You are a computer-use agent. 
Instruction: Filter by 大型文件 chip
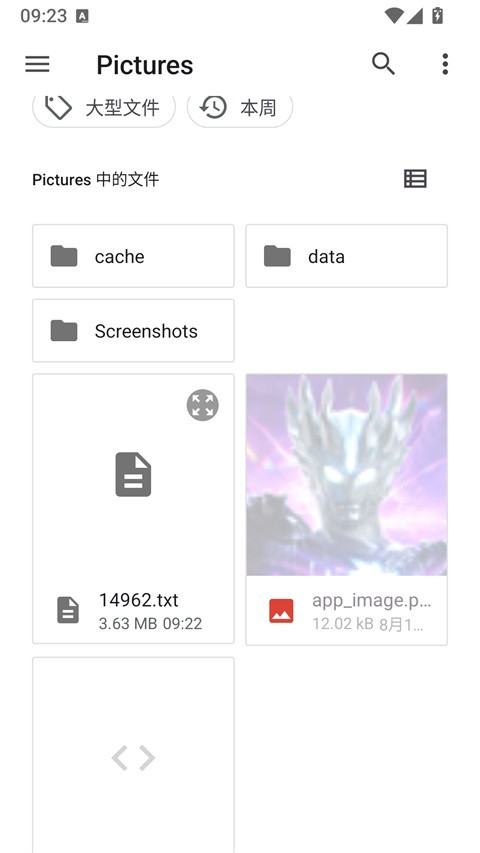coord(104,108)
